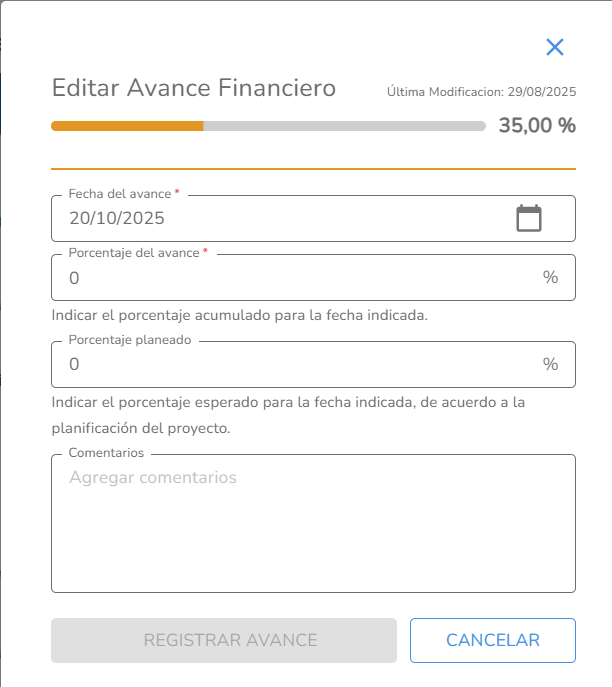
Task: Tap the Fecha del avance field
Action: [280, 218]
